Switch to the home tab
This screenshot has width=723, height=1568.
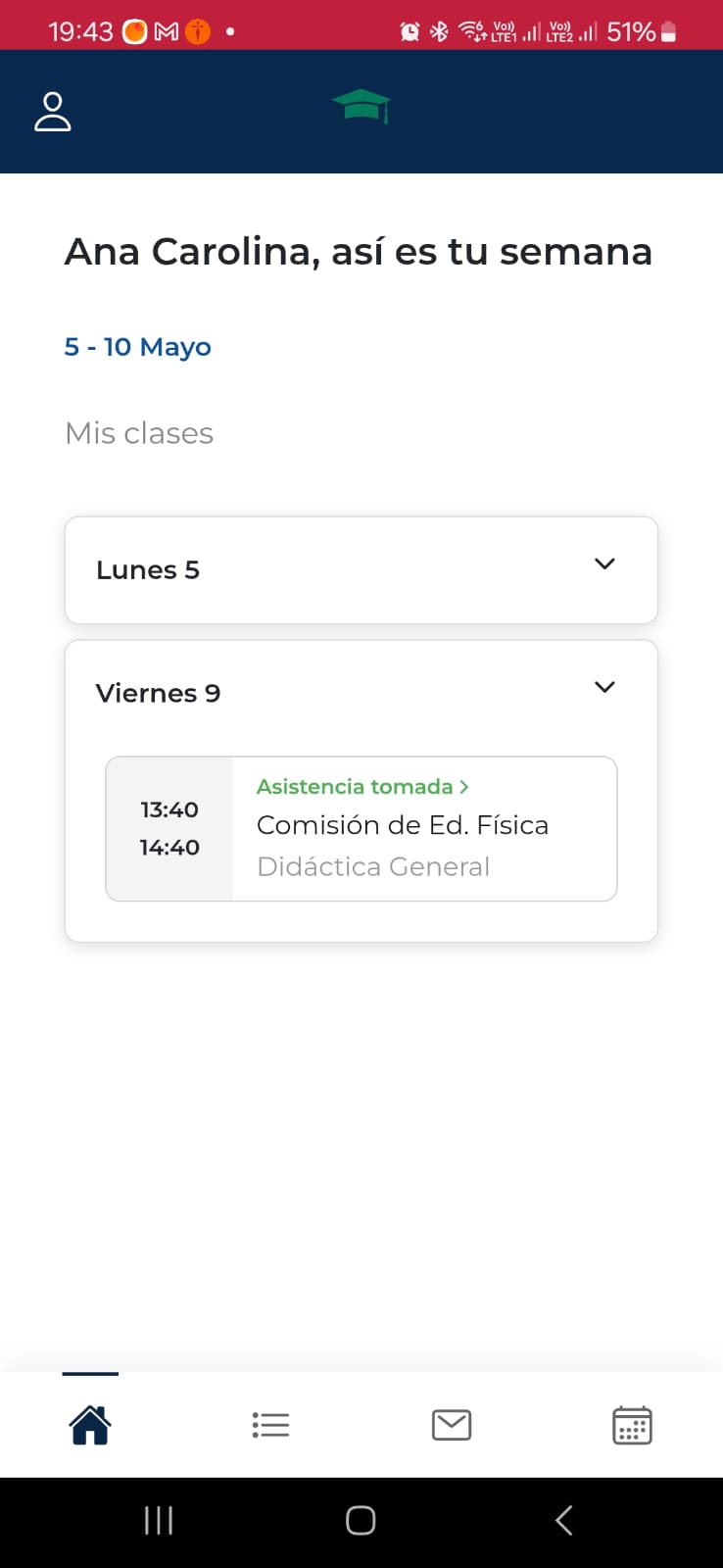pyautogui.click(x=90, y=1425)
